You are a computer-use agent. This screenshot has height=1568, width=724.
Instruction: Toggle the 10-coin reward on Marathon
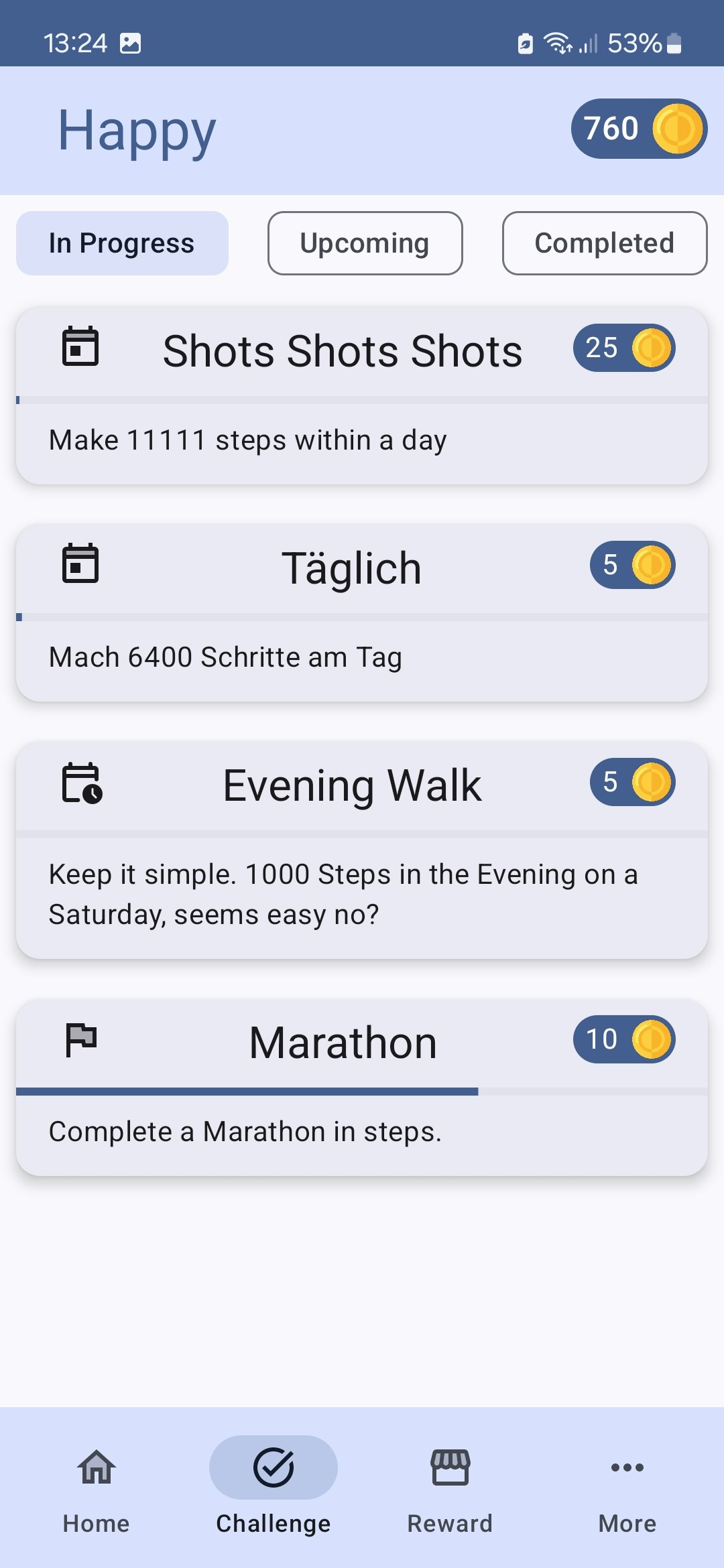click(623, 1039)
